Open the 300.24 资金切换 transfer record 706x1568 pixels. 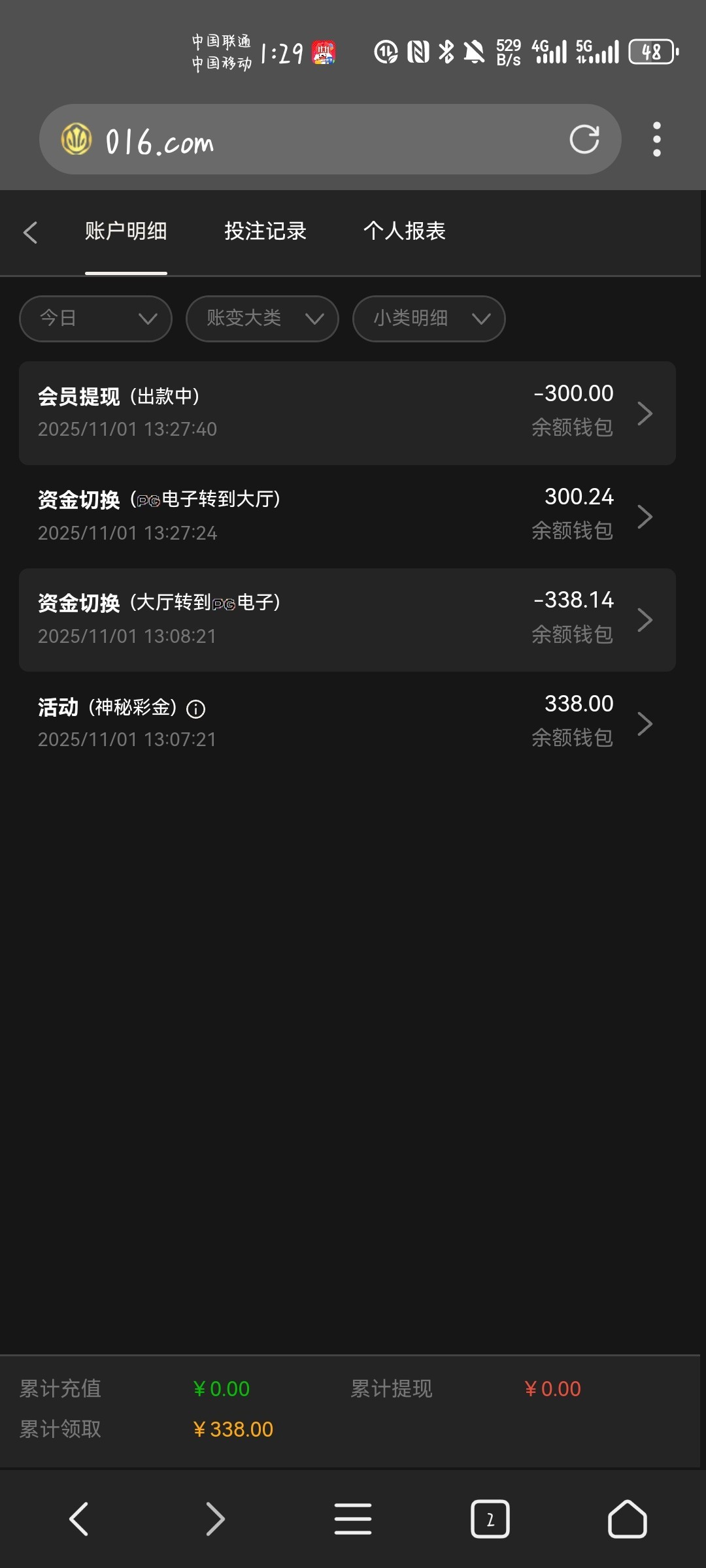point(347,516)
